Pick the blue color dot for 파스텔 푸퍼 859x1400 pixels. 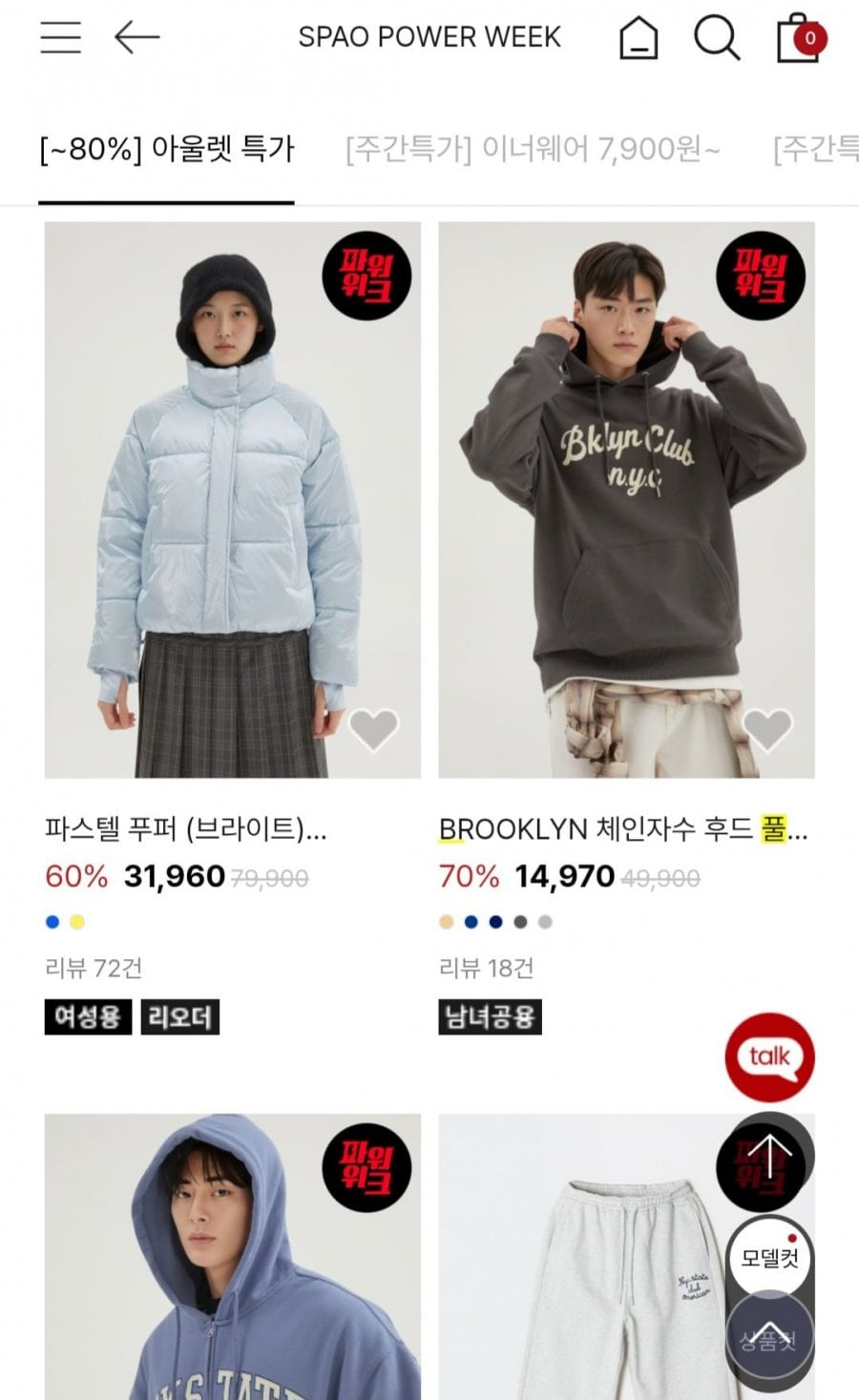click(52, 922)
